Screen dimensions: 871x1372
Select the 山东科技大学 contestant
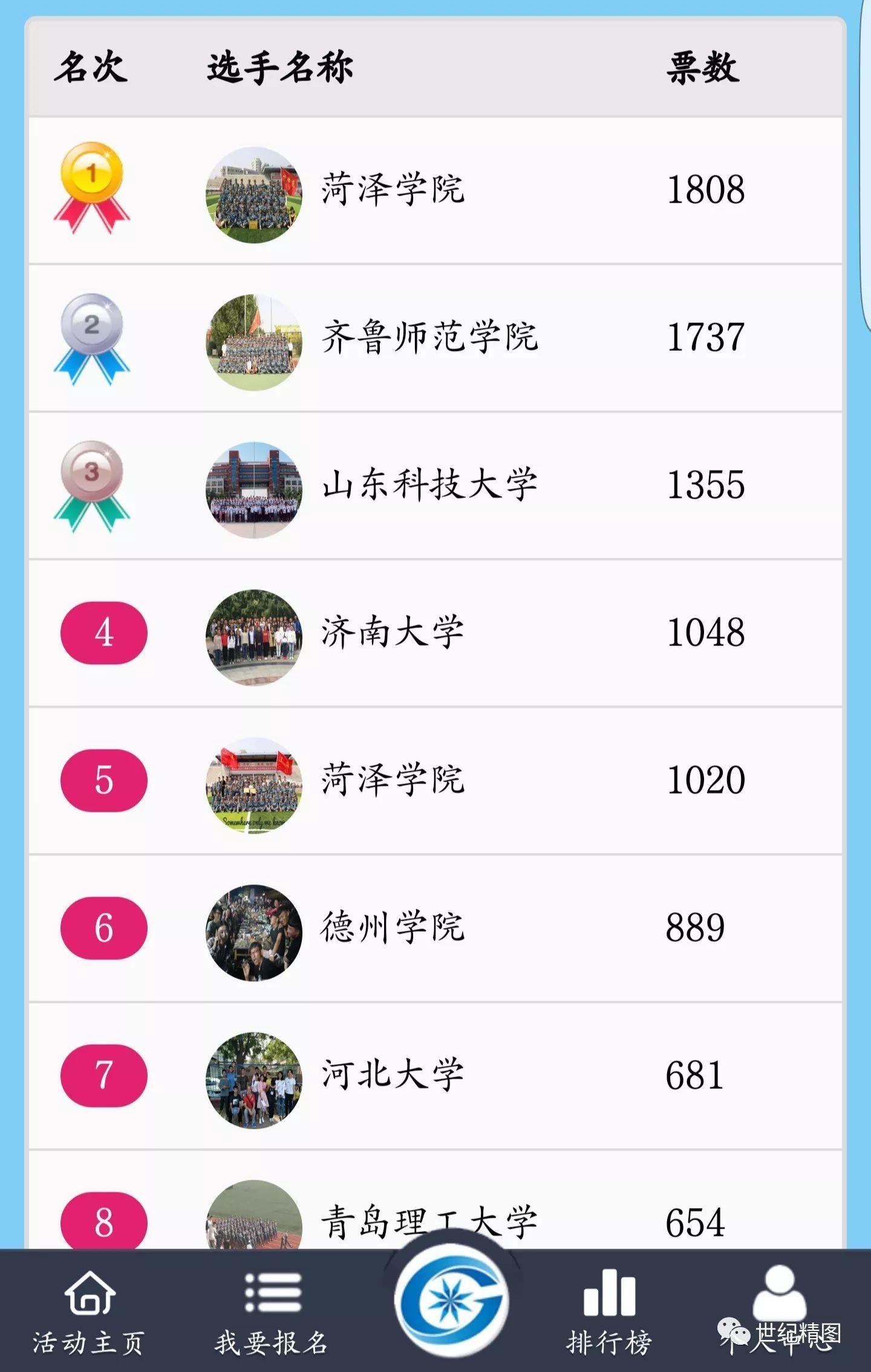[x=429, y=485]
